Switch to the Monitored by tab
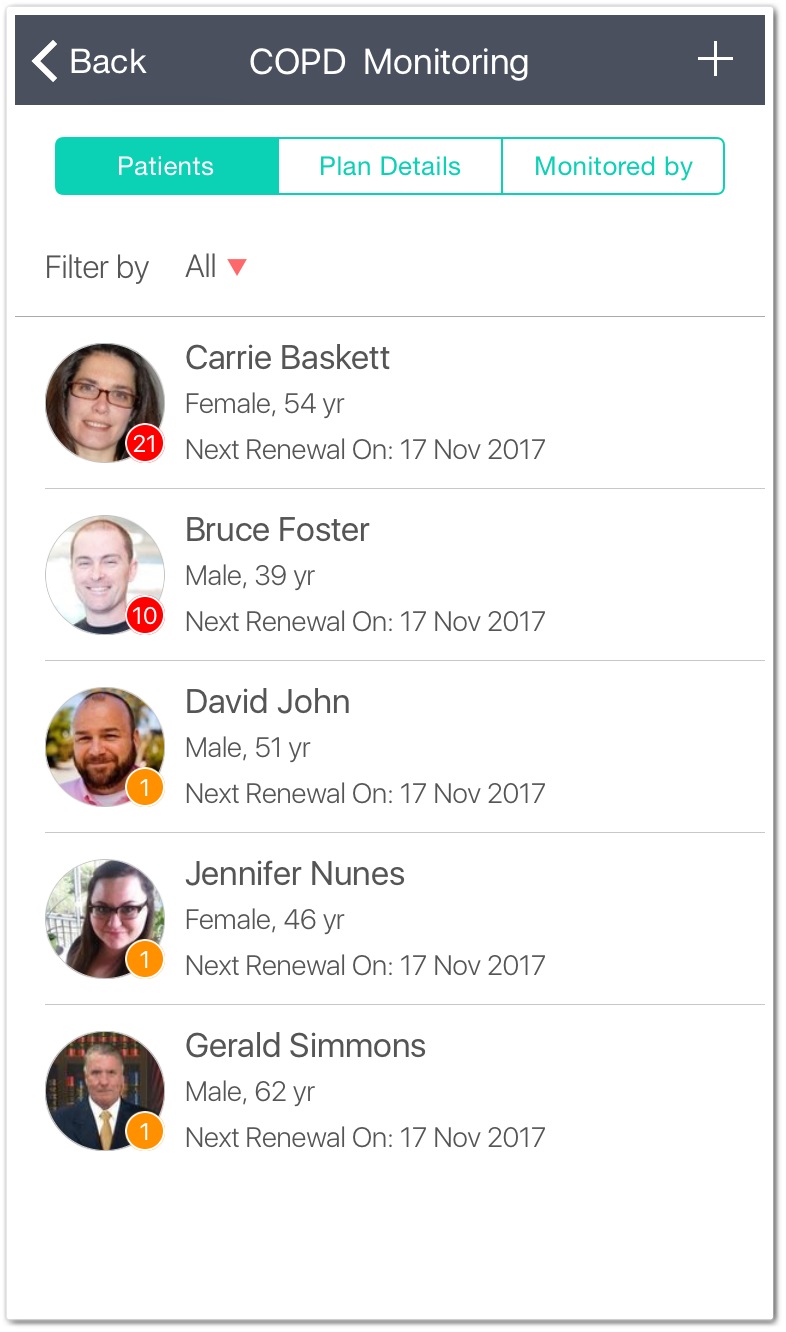 [x=613, y=166]
